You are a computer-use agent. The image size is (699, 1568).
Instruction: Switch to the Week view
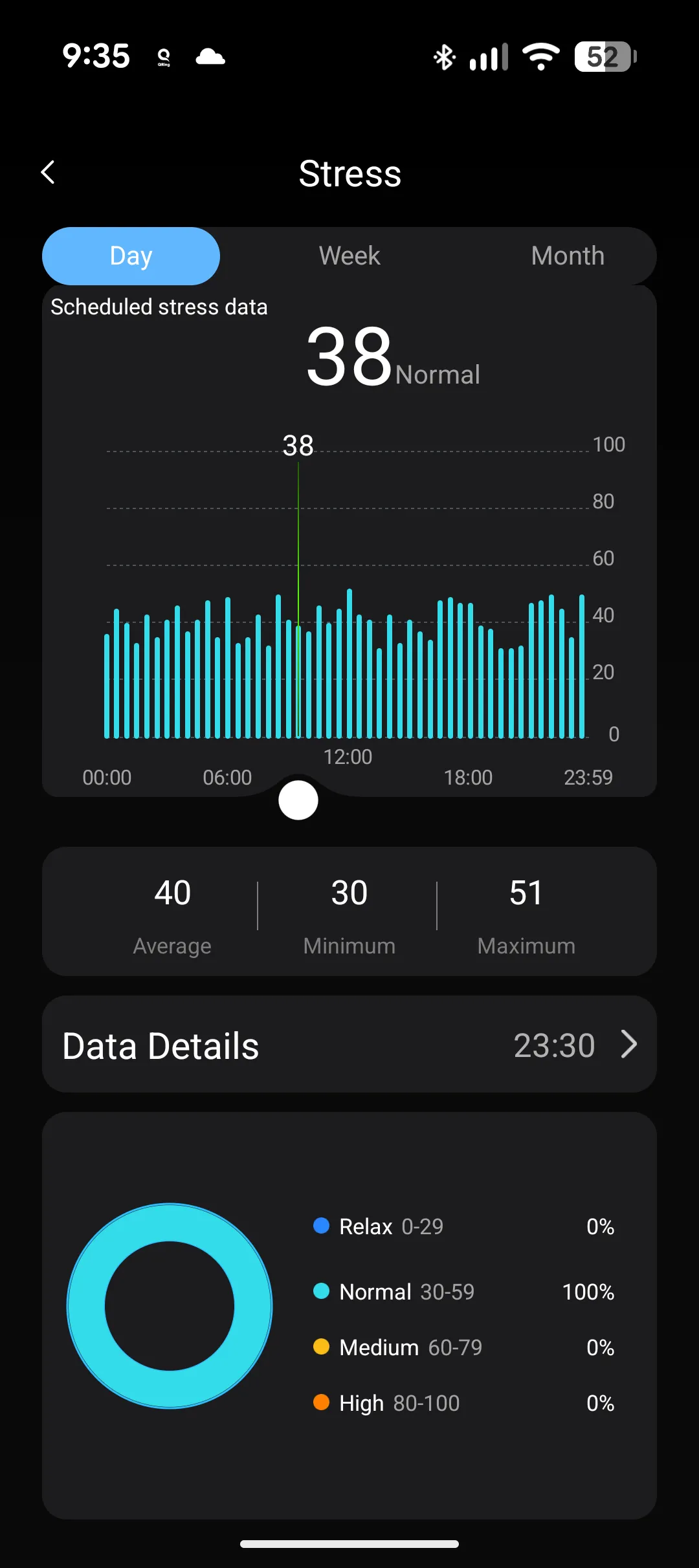(349, 256)
